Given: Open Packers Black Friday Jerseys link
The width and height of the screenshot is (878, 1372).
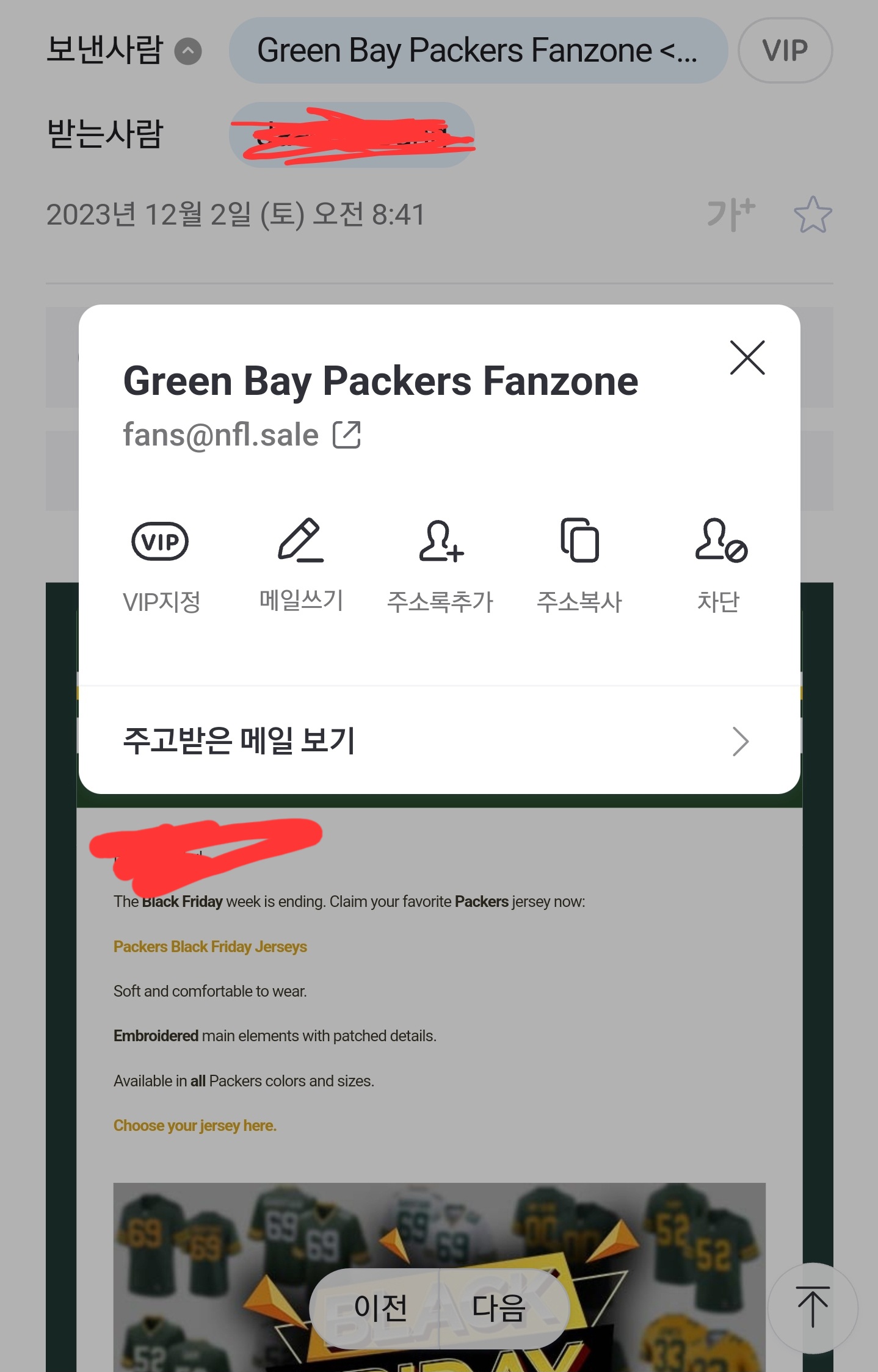Looking at the screenshot, I should point(210,947).
